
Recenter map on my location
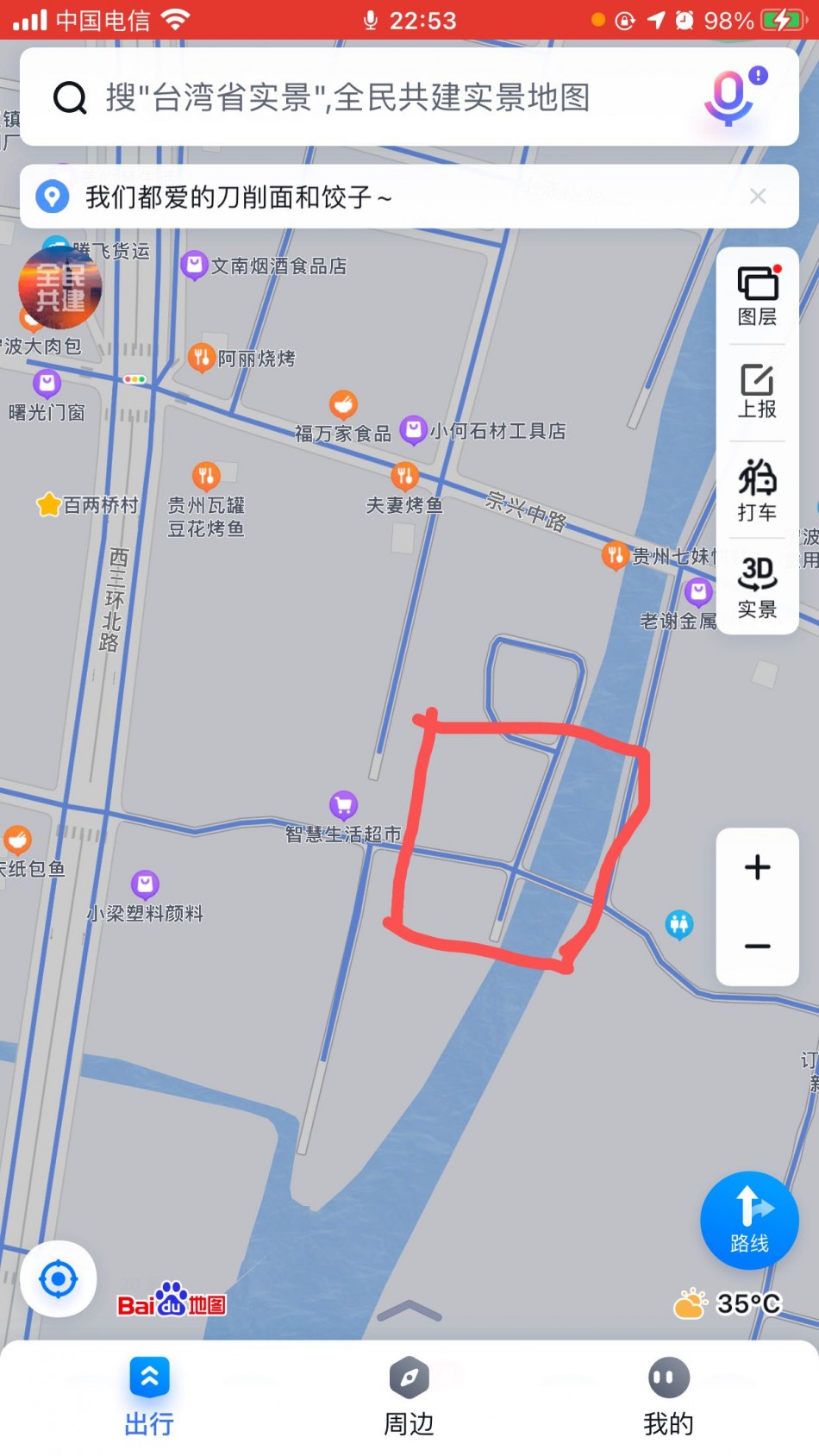59,1279
